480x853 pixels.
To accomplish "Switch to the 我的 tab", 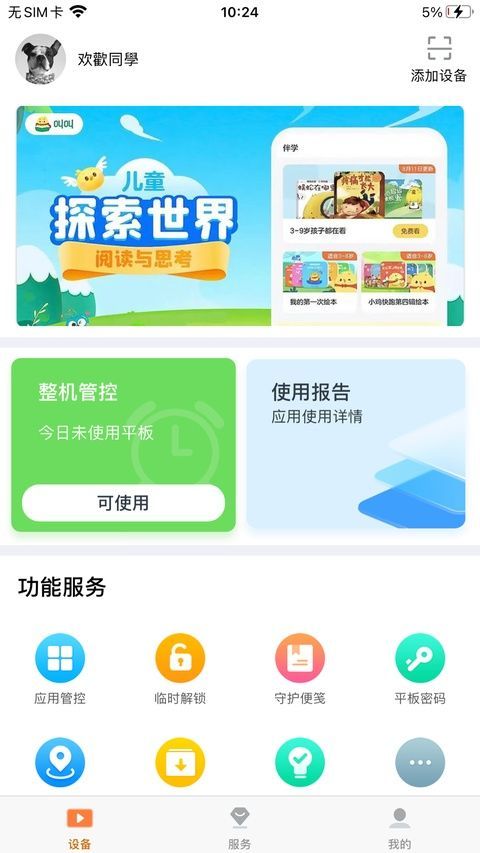I will [x=399, y=829].
